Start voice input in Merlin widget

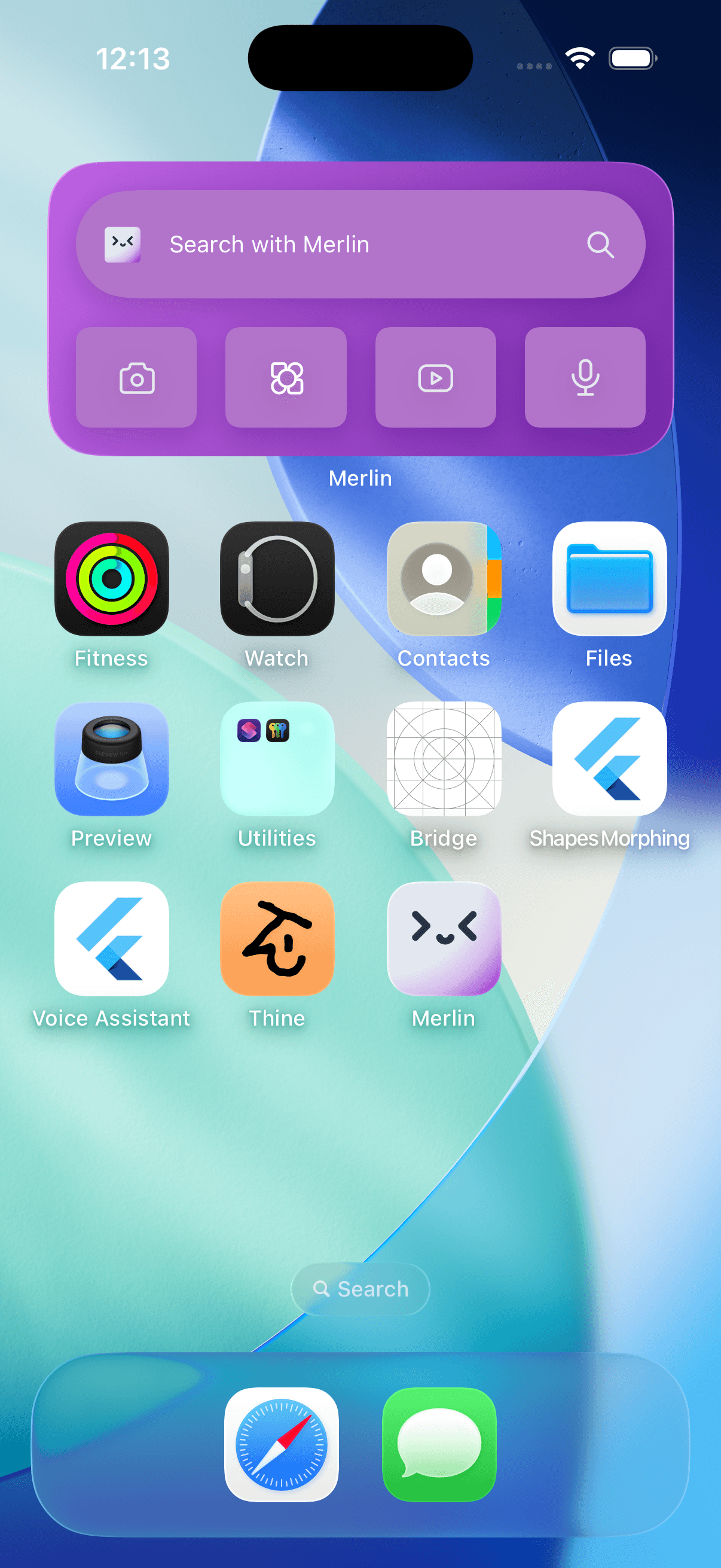point(585,377)
